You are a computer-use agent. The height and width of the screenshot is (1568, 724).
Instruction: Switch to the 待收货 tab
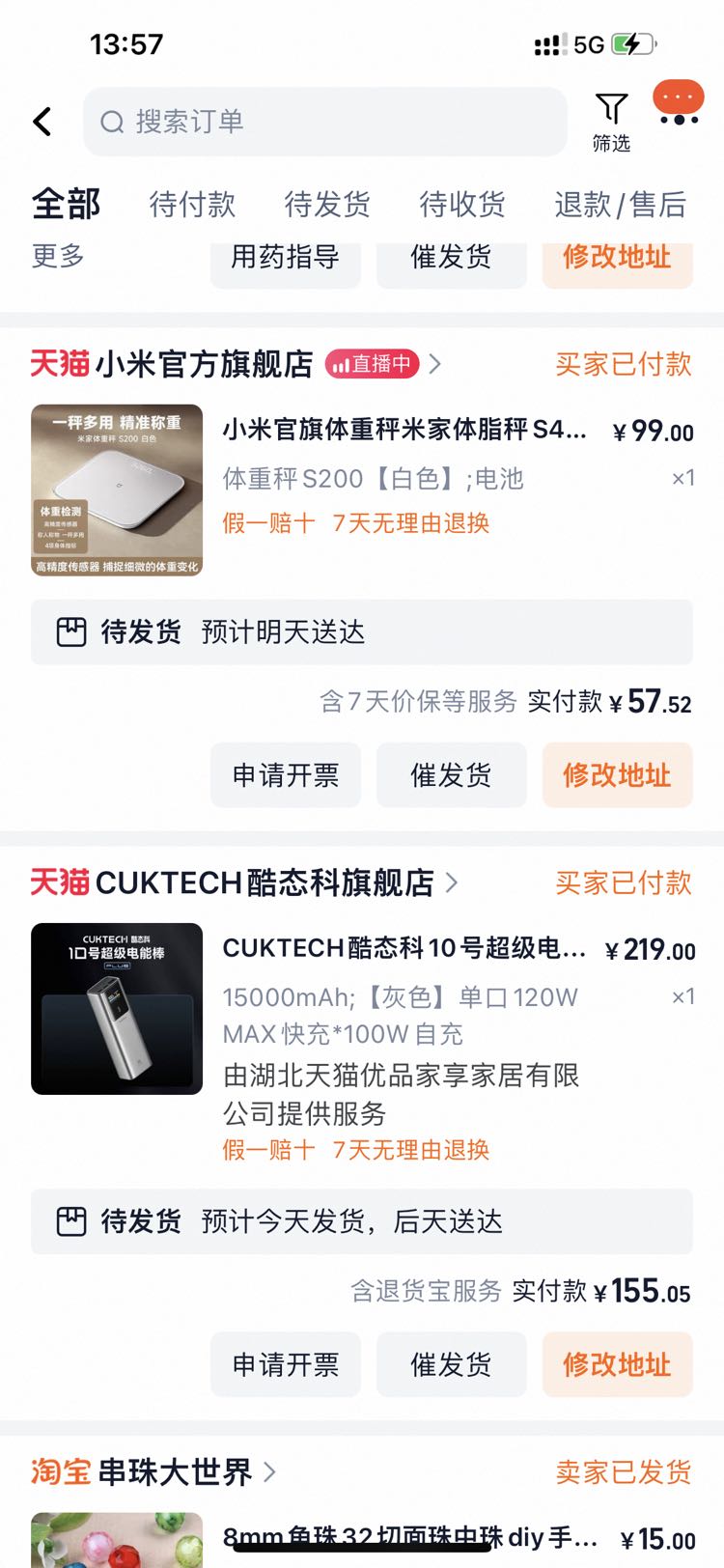(x=462, y=204)
